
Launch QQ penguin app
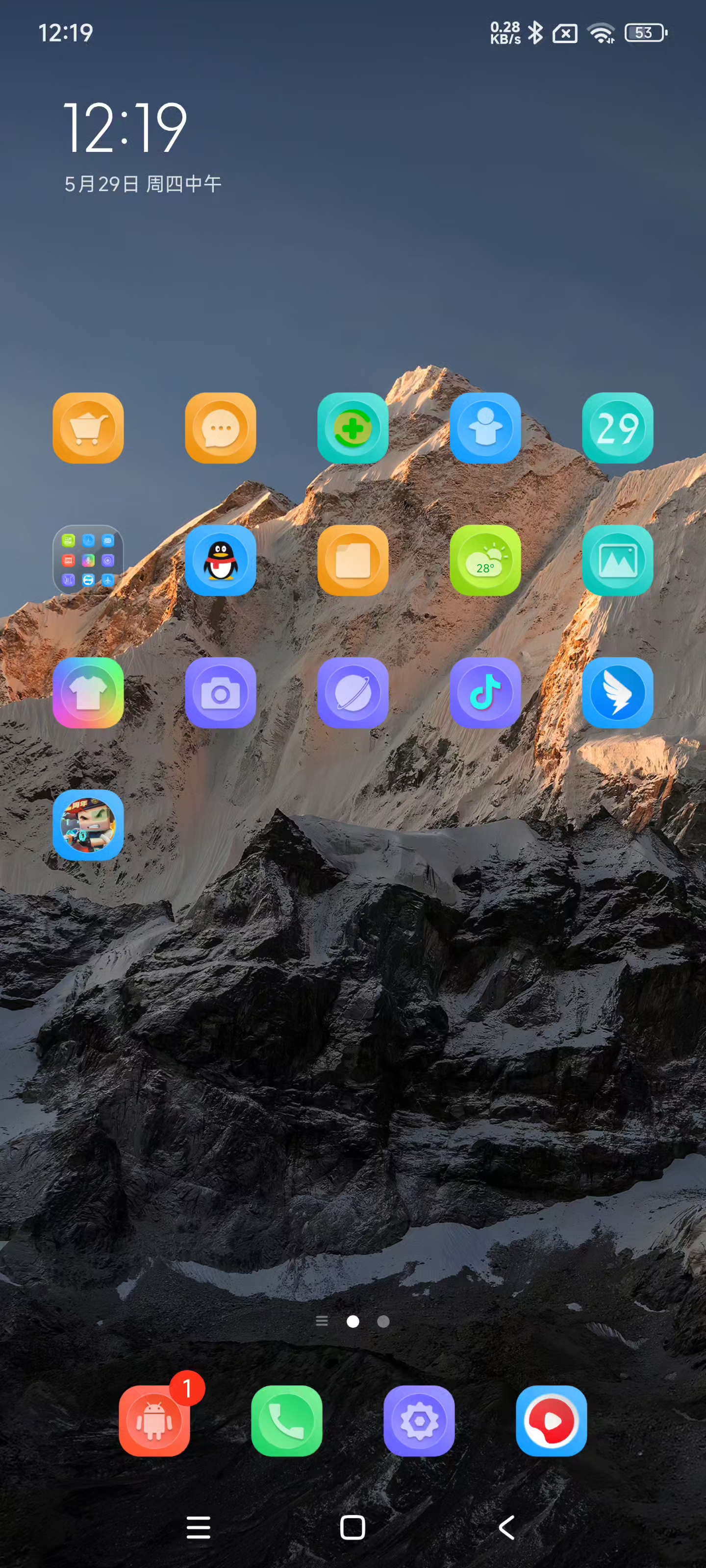221,560
